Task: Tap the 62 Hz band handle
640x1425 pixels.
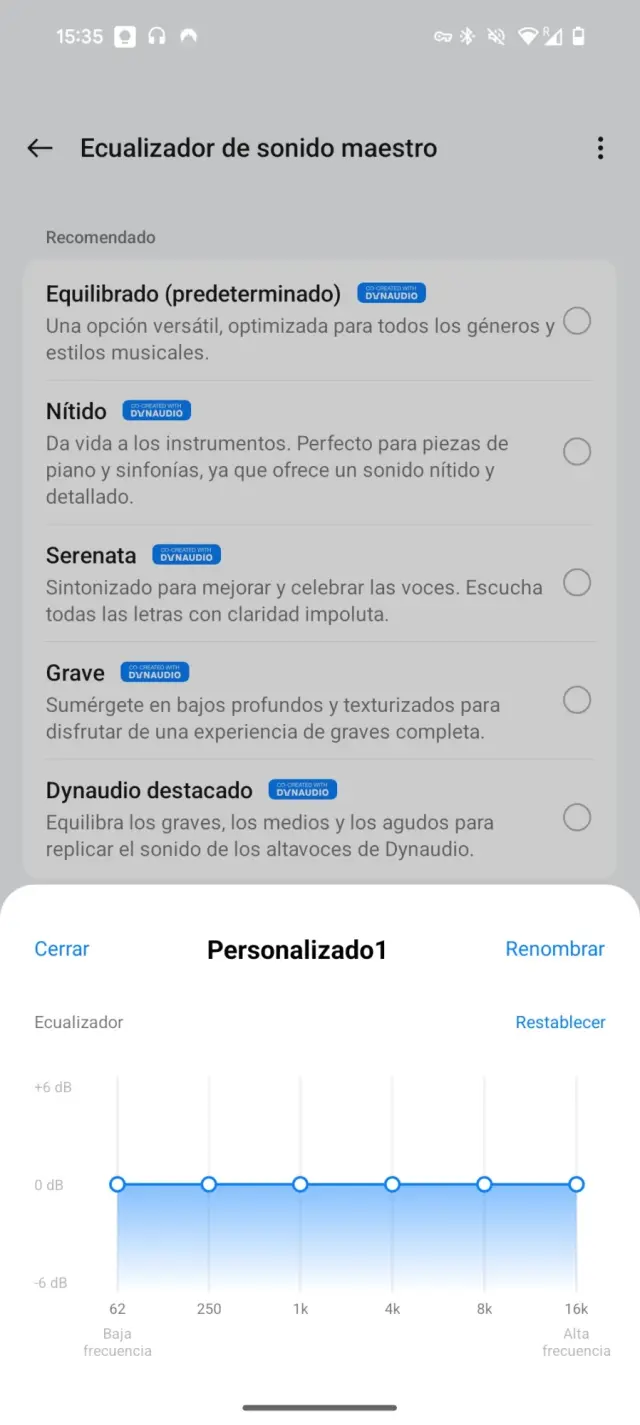Action: pyautogui.click(x=117, y=1184)
